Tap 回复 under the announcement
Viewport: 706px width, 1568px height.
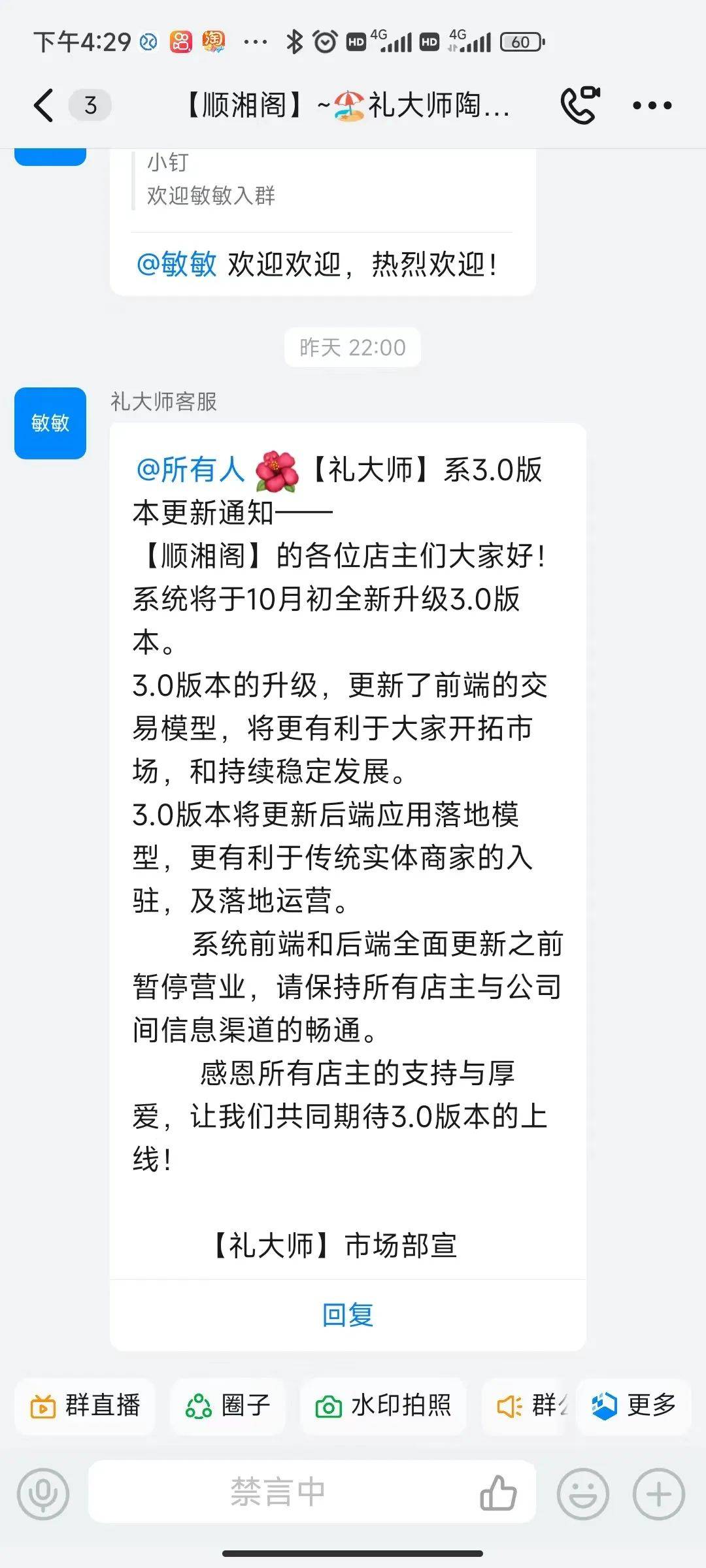[x=348, y=1315]
